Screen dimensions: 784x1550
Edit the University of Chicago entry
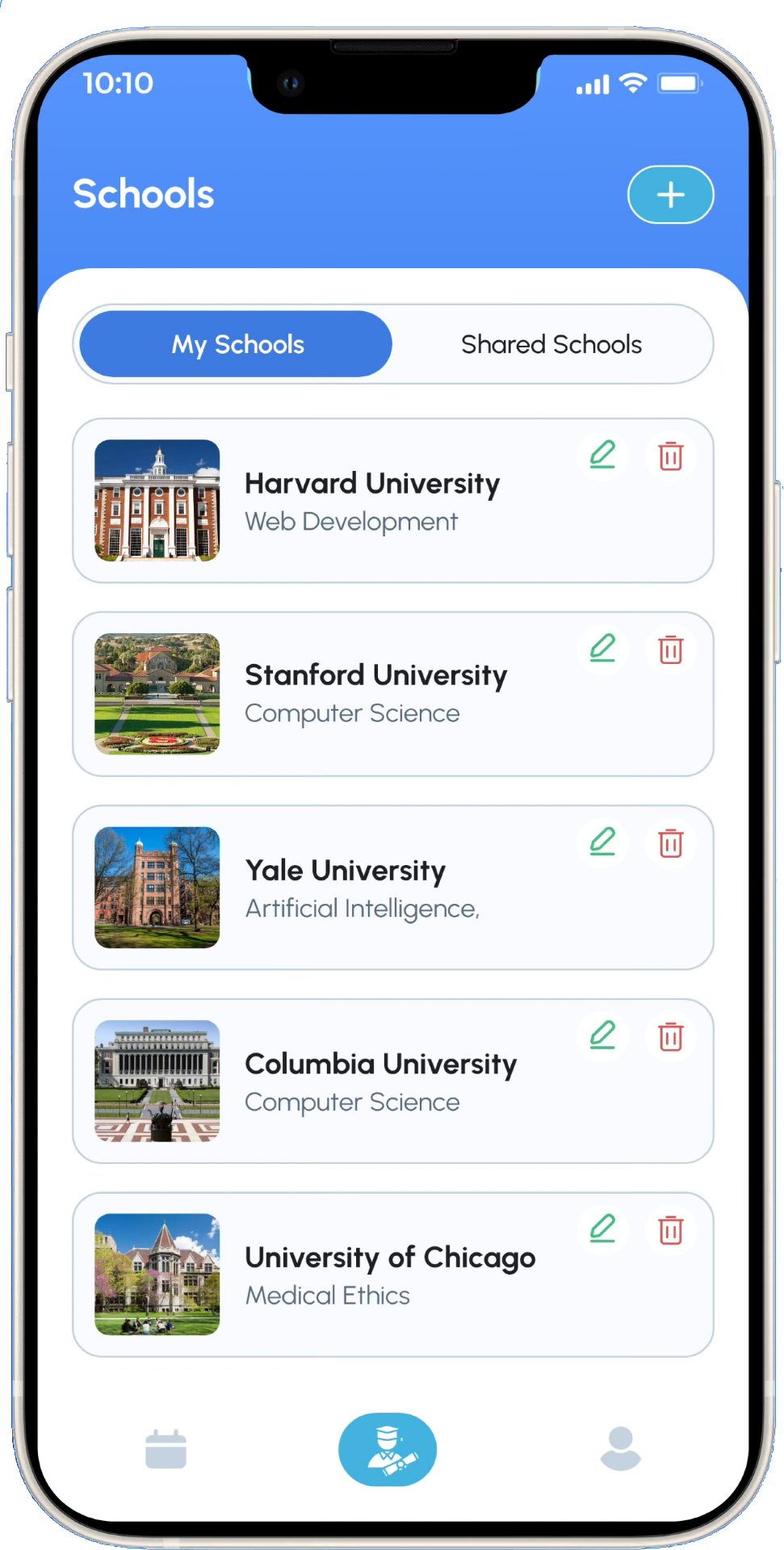tap(602, 1229)
